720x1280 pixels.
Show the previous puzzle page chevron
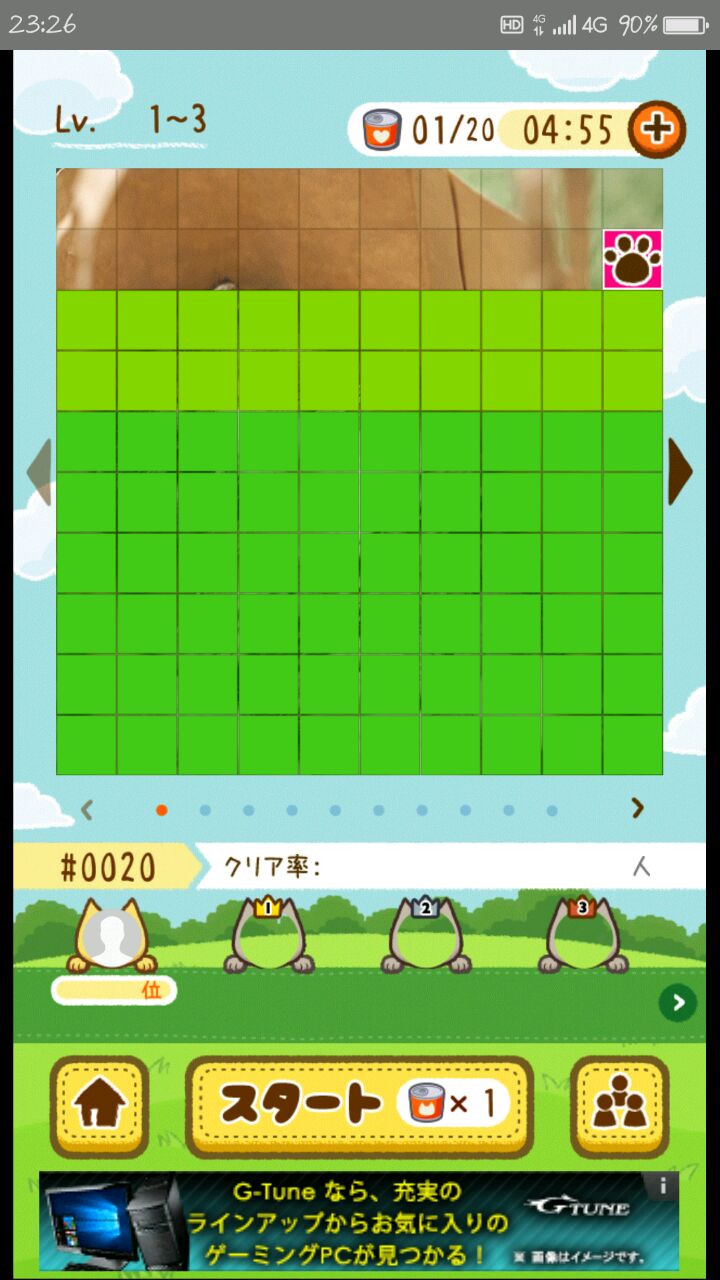87,808
